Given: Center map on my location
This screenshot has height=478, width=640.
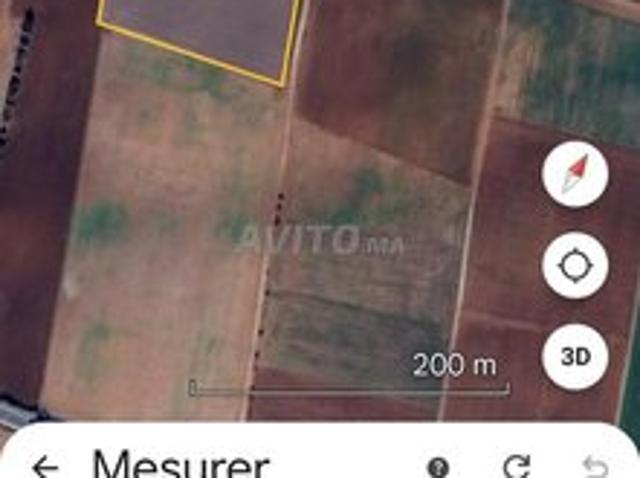Looking at the screenshot, I should coord(574,266).
